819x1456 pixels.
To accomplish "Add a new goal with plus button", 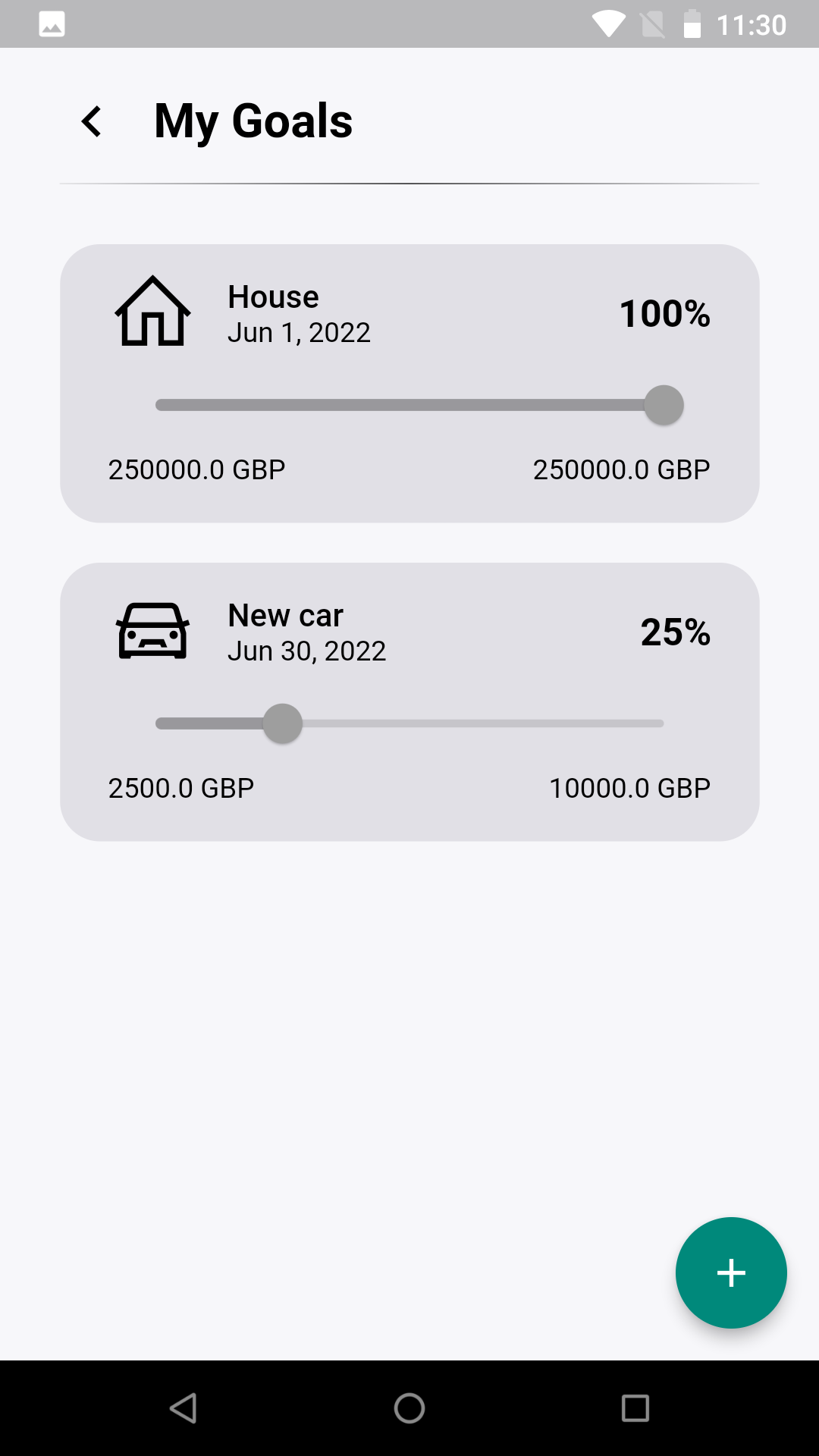I will (x=731, y=1272).
